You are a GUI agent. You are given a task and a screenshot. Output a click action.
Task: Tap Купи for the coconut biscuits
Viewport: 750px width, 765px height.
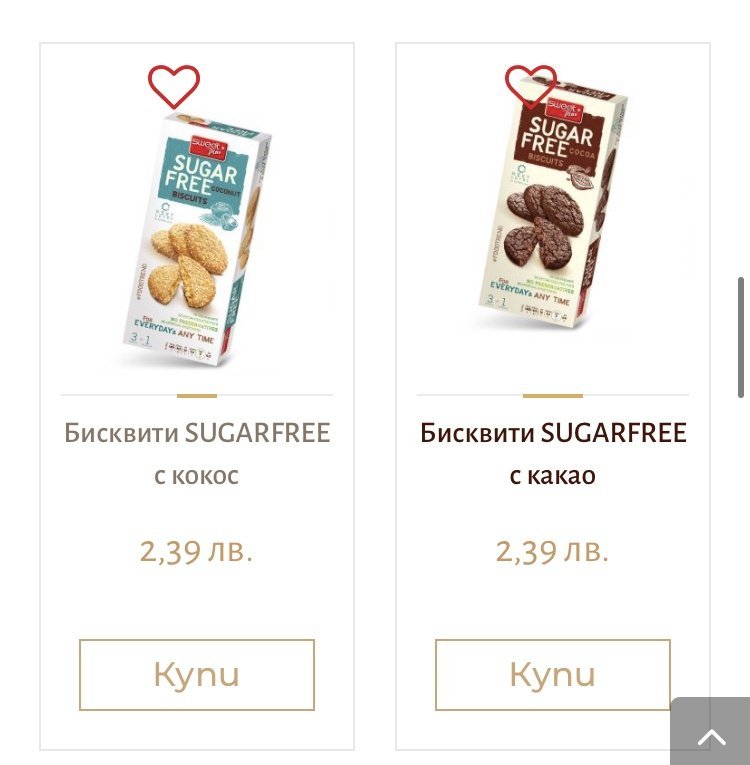[x=197, y=675]
